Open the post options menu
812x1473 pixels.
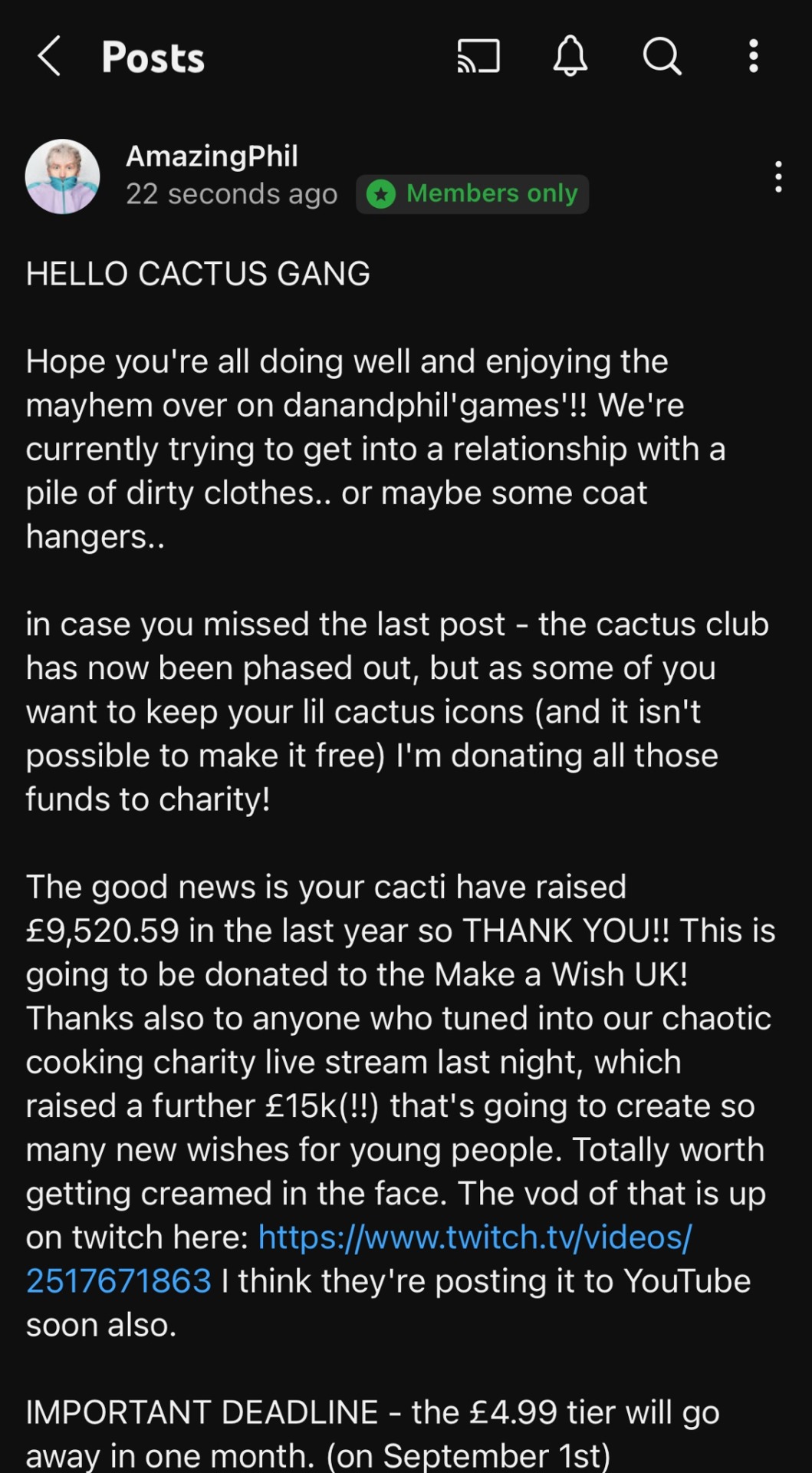pos(778,176)
